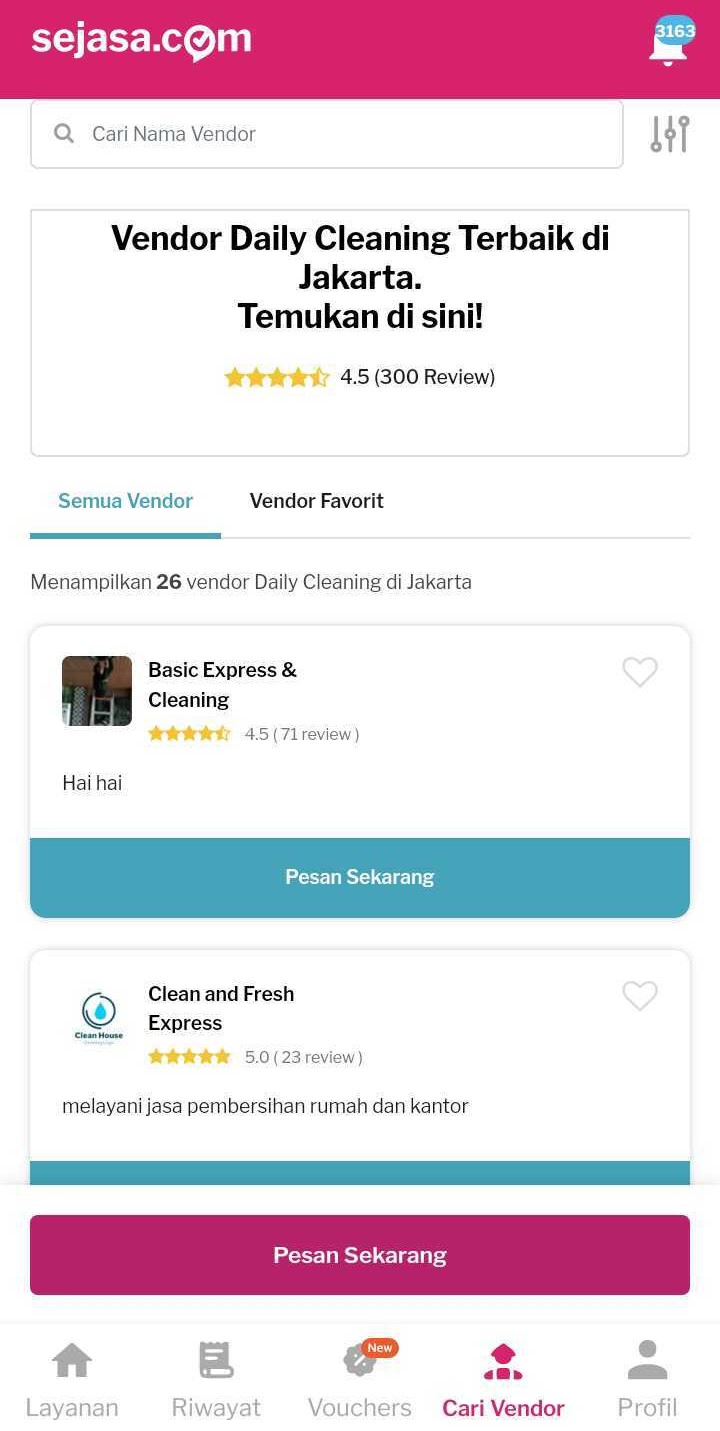The image size is (720, 1431).
Task: Click the search magnifier icon
Action: (63, 132)
